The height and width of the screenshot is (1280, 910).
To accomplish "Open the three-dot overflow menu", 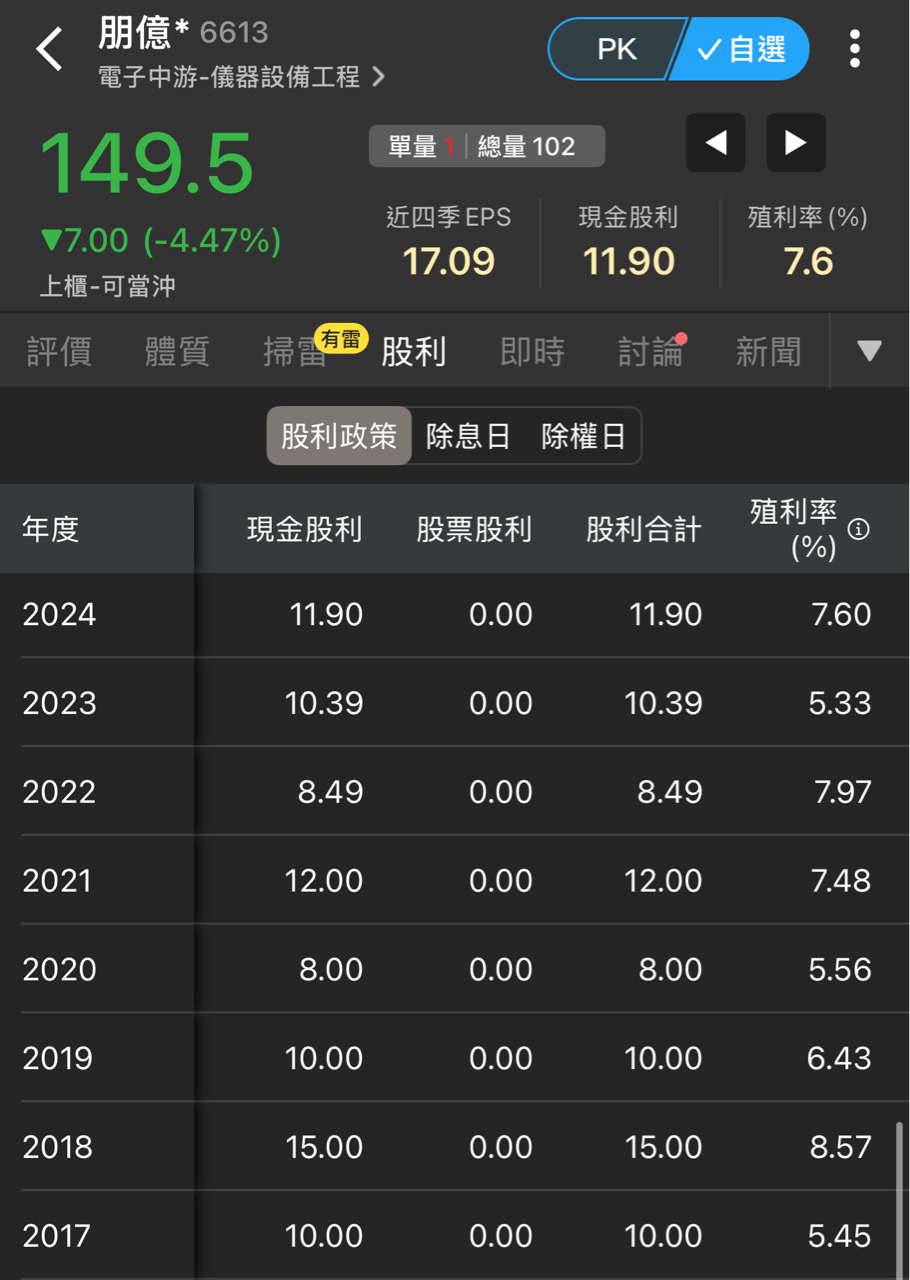I will click(854, 49).
